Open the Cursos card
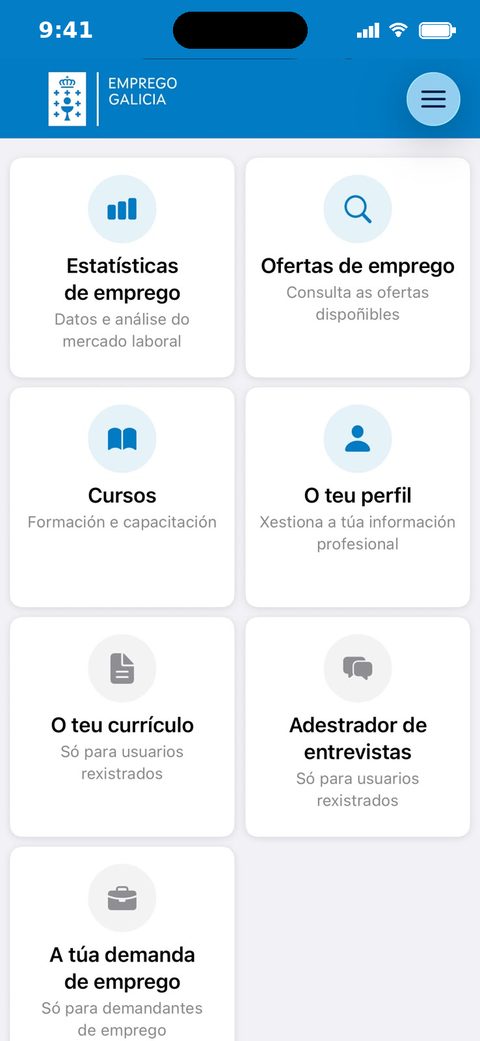 [x=122, y=497]
